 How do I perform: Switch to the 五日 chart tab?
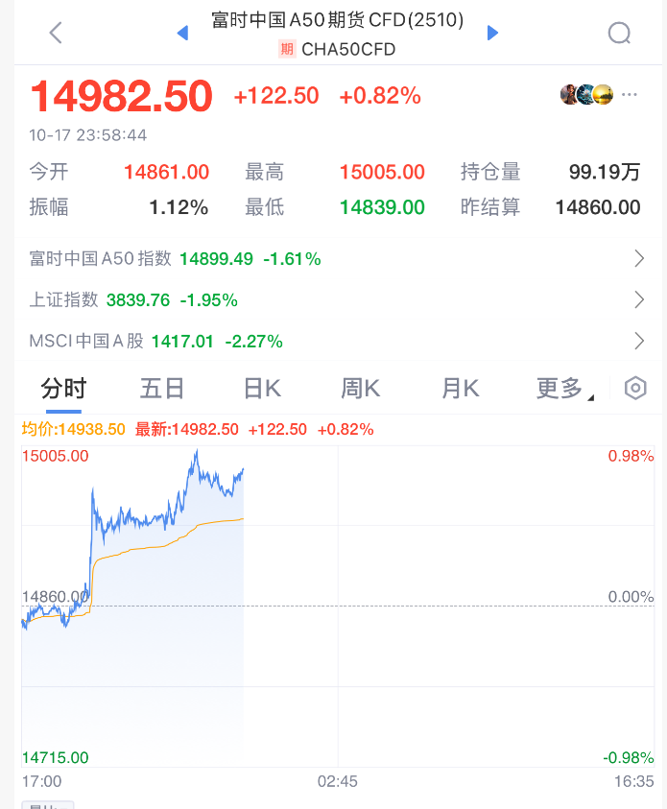click(x=162, y=389)
